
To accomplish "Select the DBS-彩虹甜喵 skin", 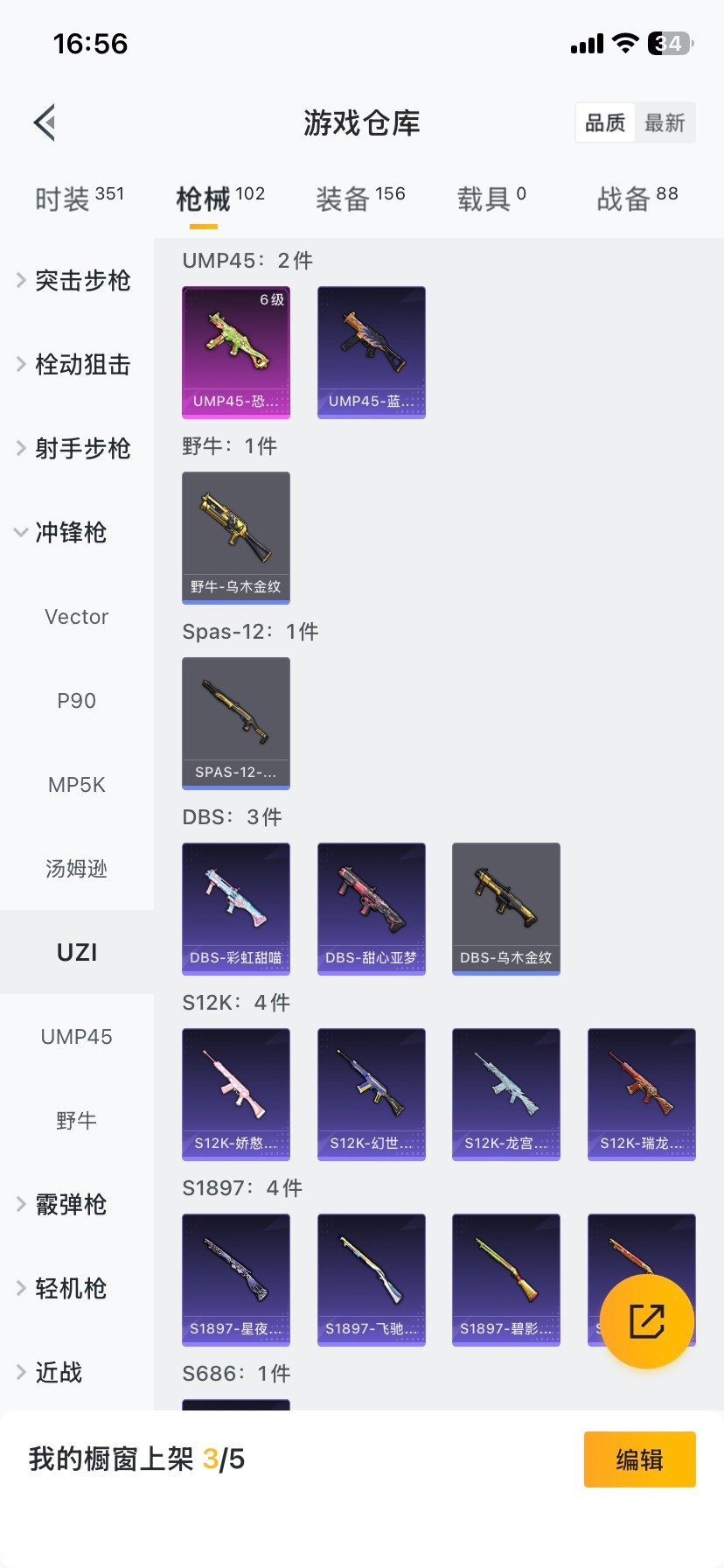I will click(x=235, y=908).
